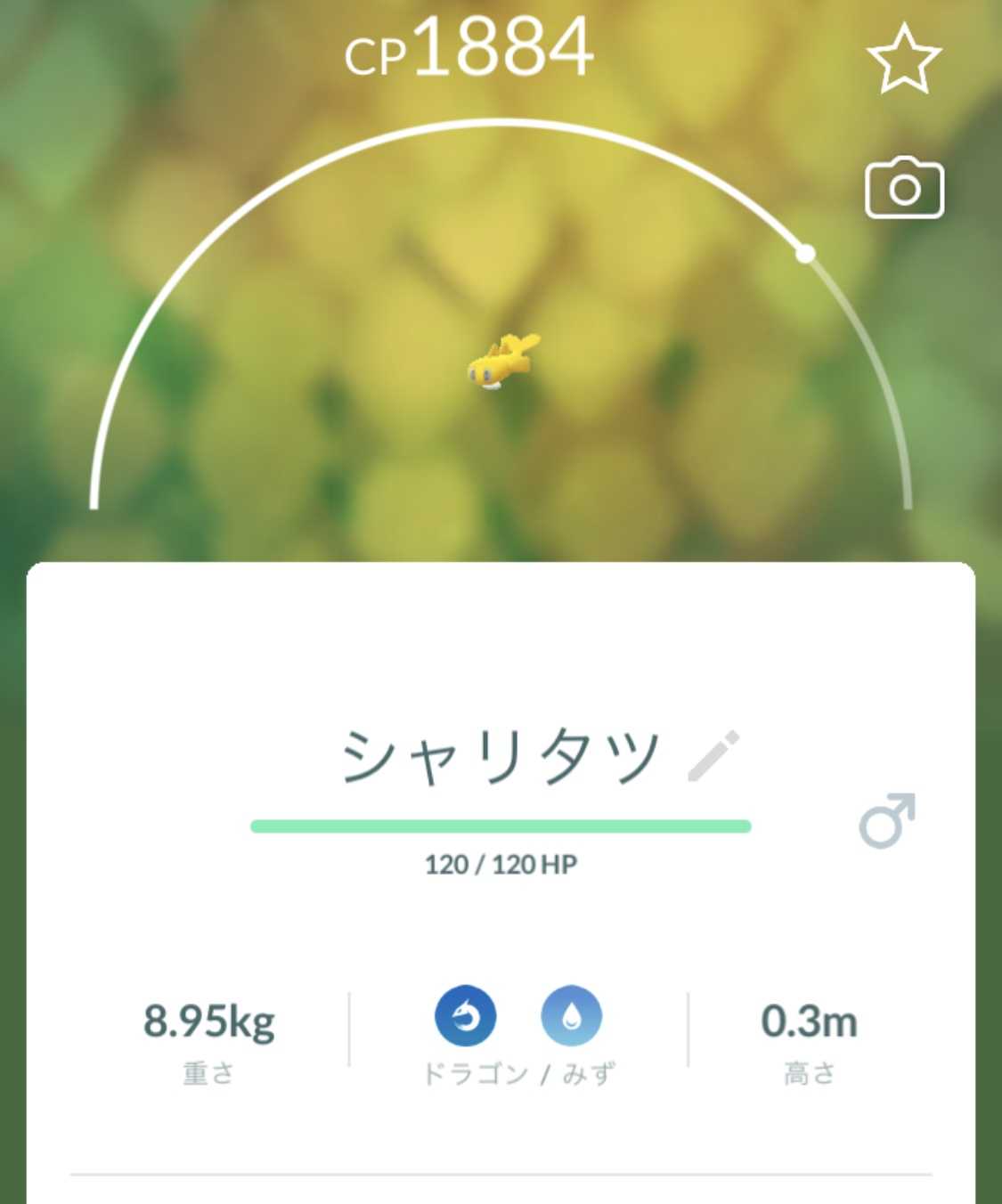Open the camera to photograph シャリタツ
Viewport: 1002px width, 1204px height.
coord(904,188)
